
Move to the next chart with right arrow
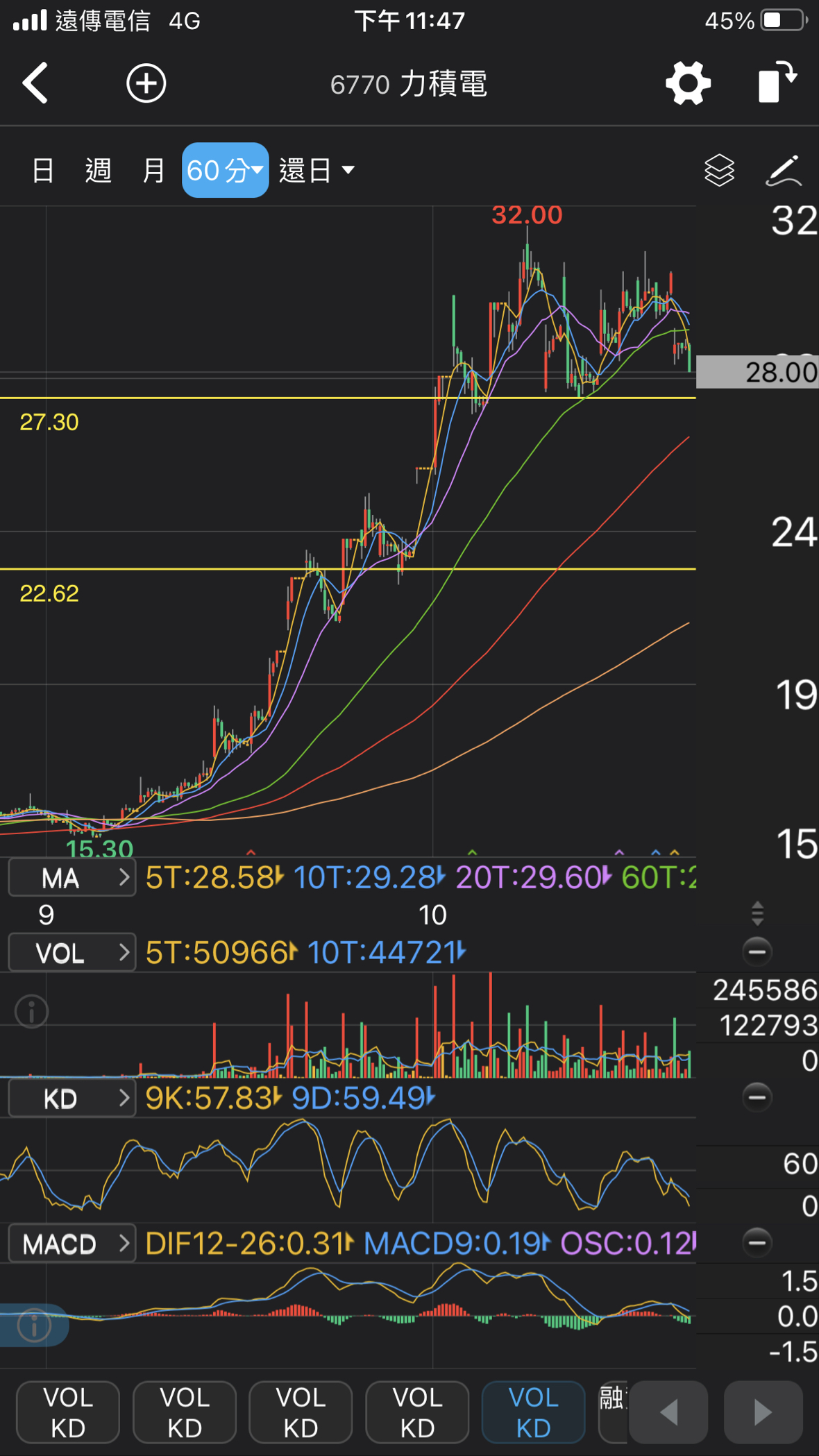pos(763,1412)
